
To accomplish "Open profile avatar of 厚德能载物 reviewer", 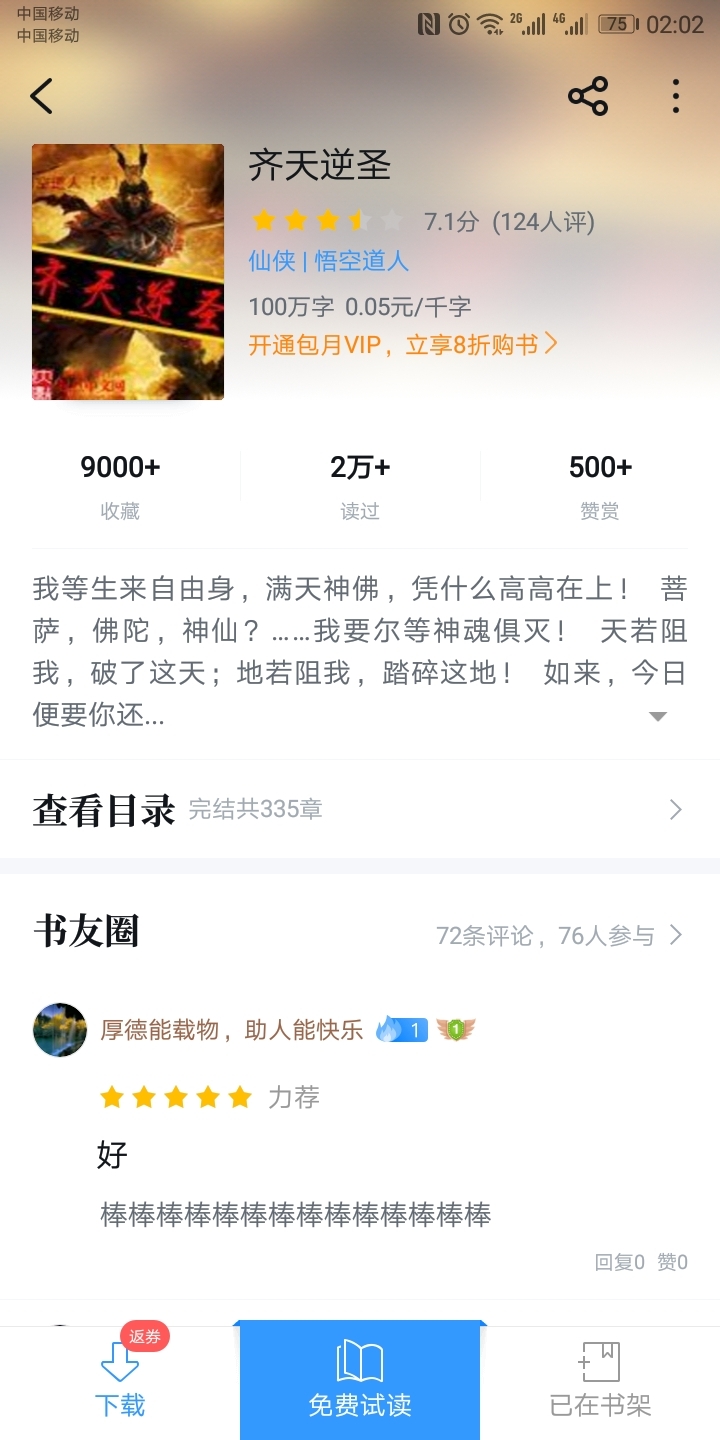I will point(60,1030).
